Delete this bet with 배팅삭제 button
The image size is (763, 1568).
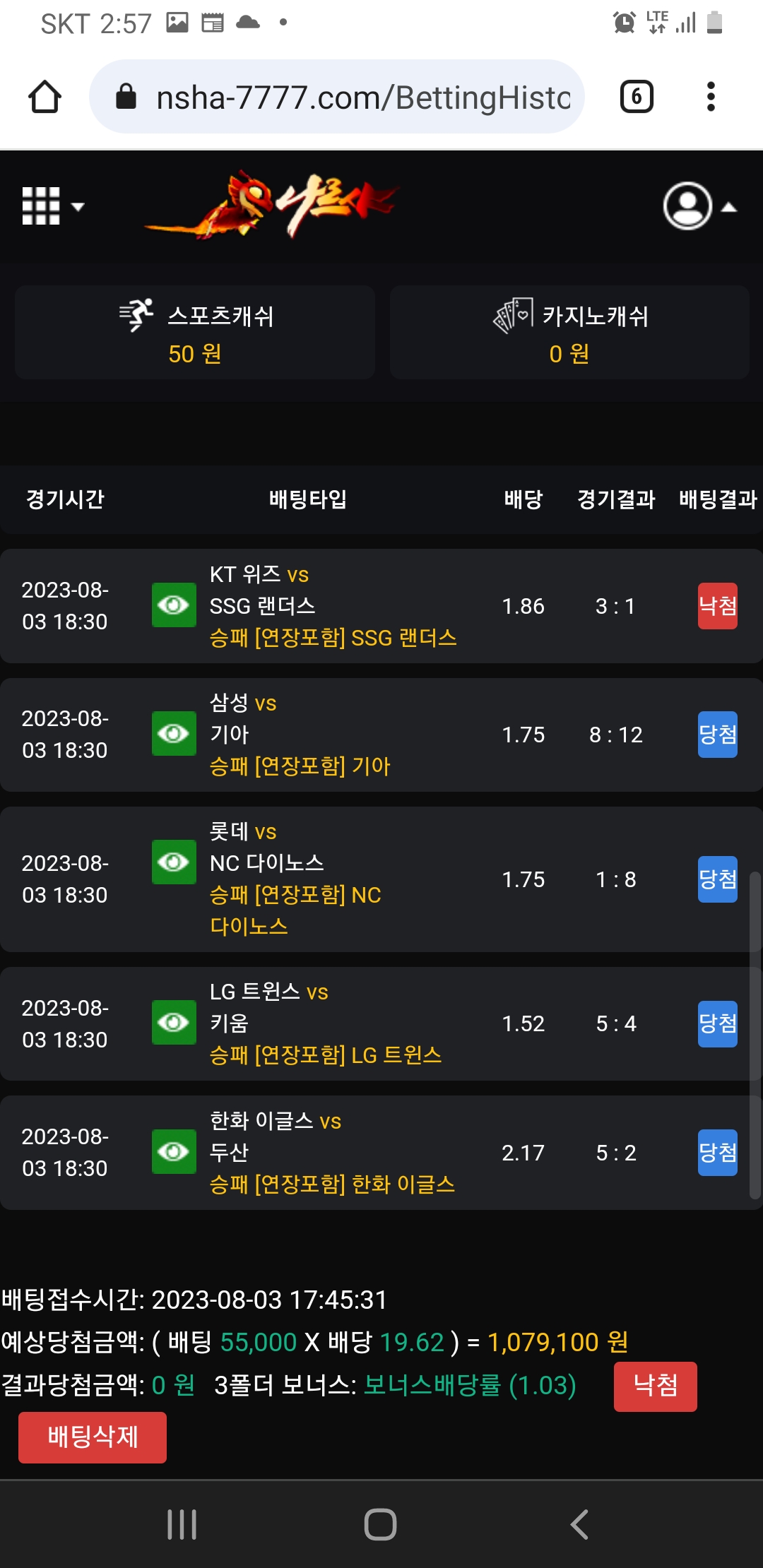(x=93, y=1437)
